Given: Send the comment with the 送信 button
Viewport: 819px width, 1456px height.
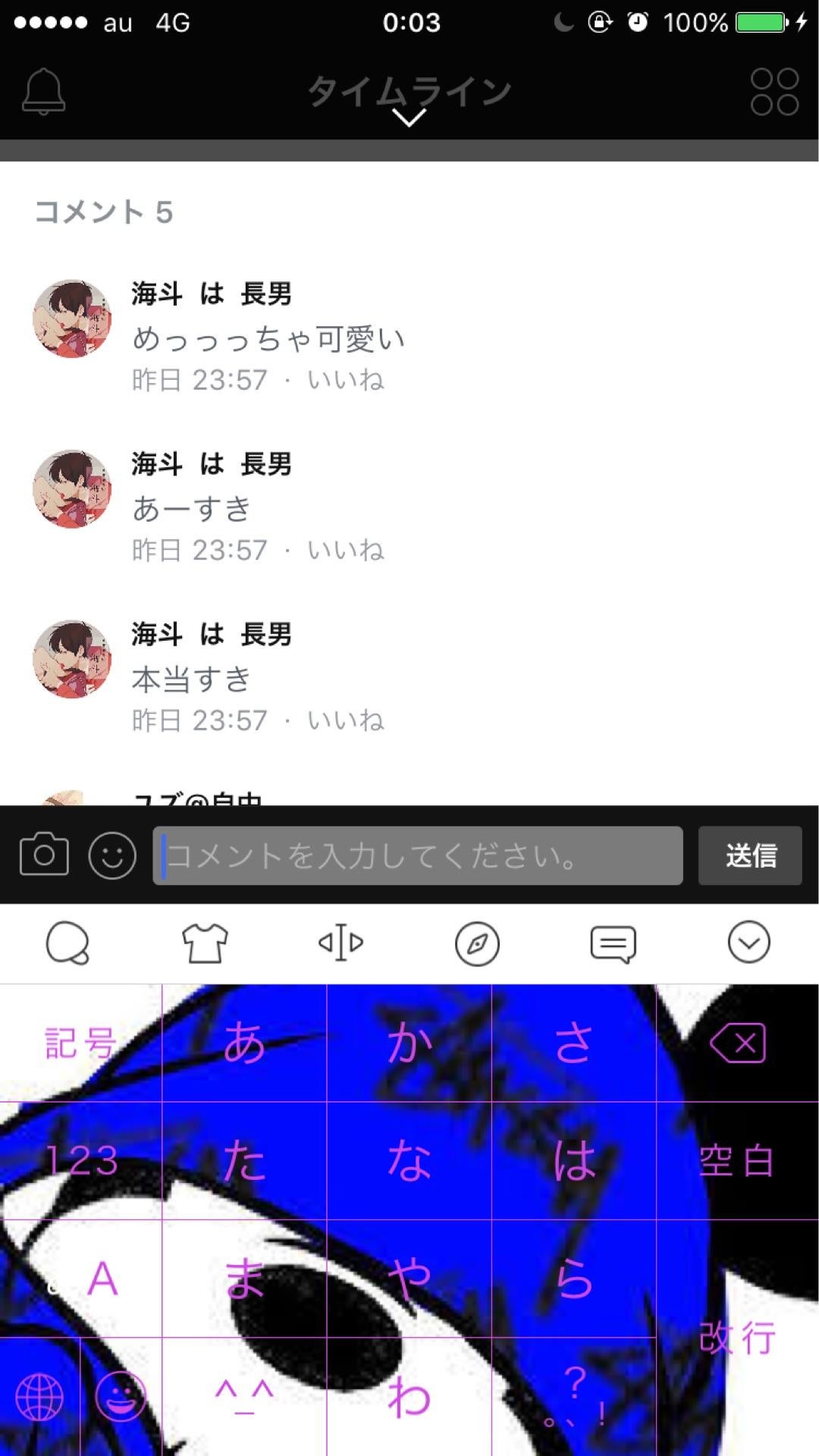Looking at the screenshot, I should [x=749, y=856].
